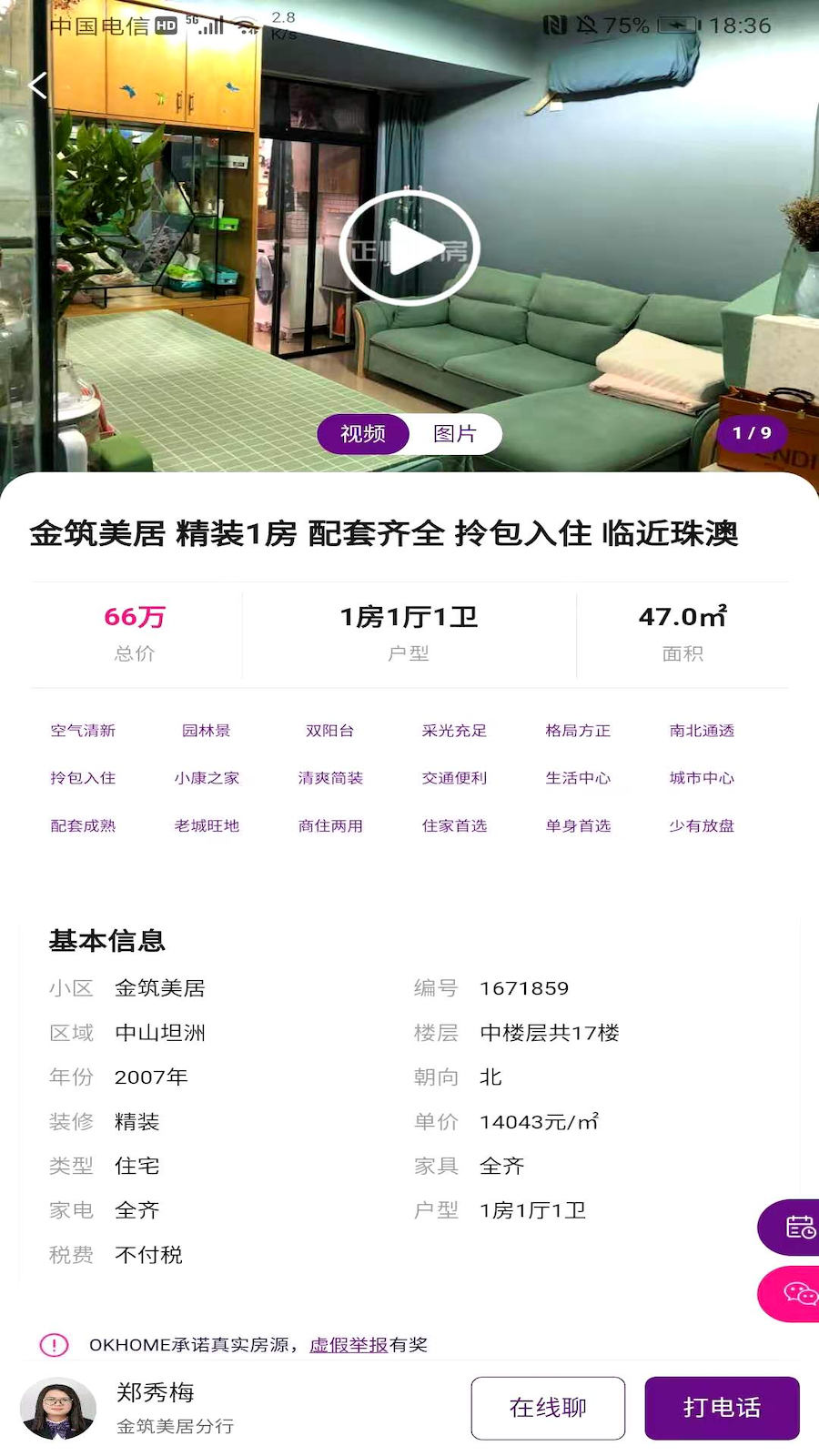Tap the 打电话 call button
819x1456 pixels.
pos(722,1408)
